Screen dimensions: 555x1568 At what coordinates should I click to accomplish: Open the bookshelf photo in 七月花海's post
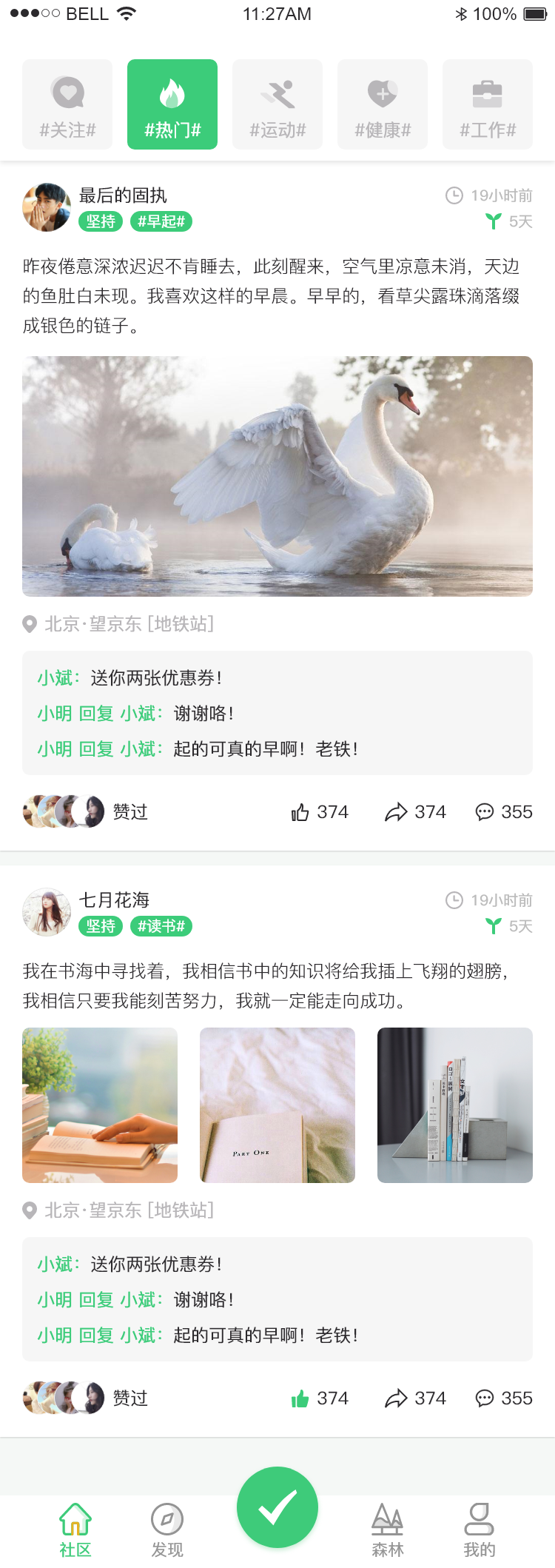click(x=455, y=1105)
